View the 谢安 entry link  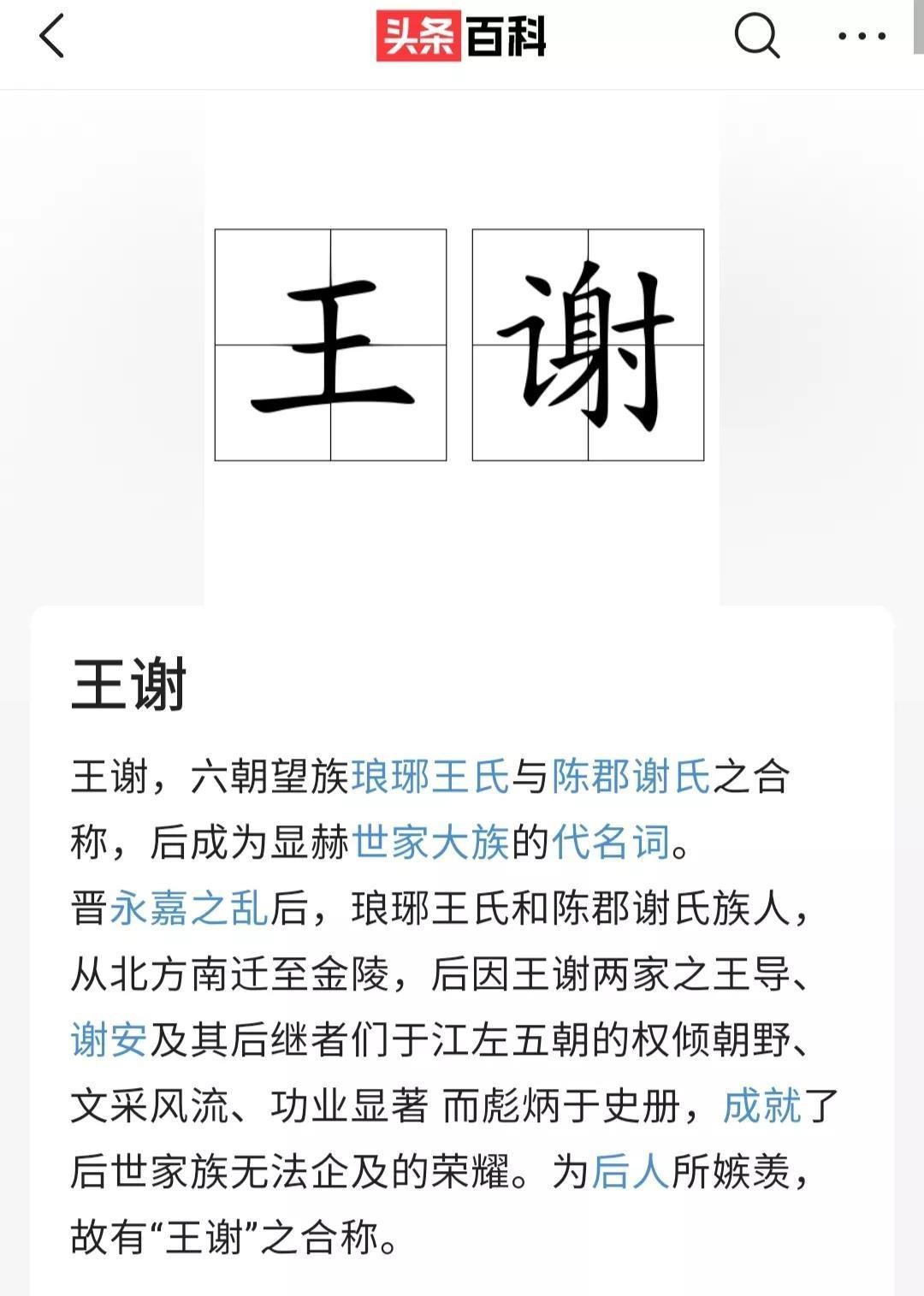[109, 1040]
